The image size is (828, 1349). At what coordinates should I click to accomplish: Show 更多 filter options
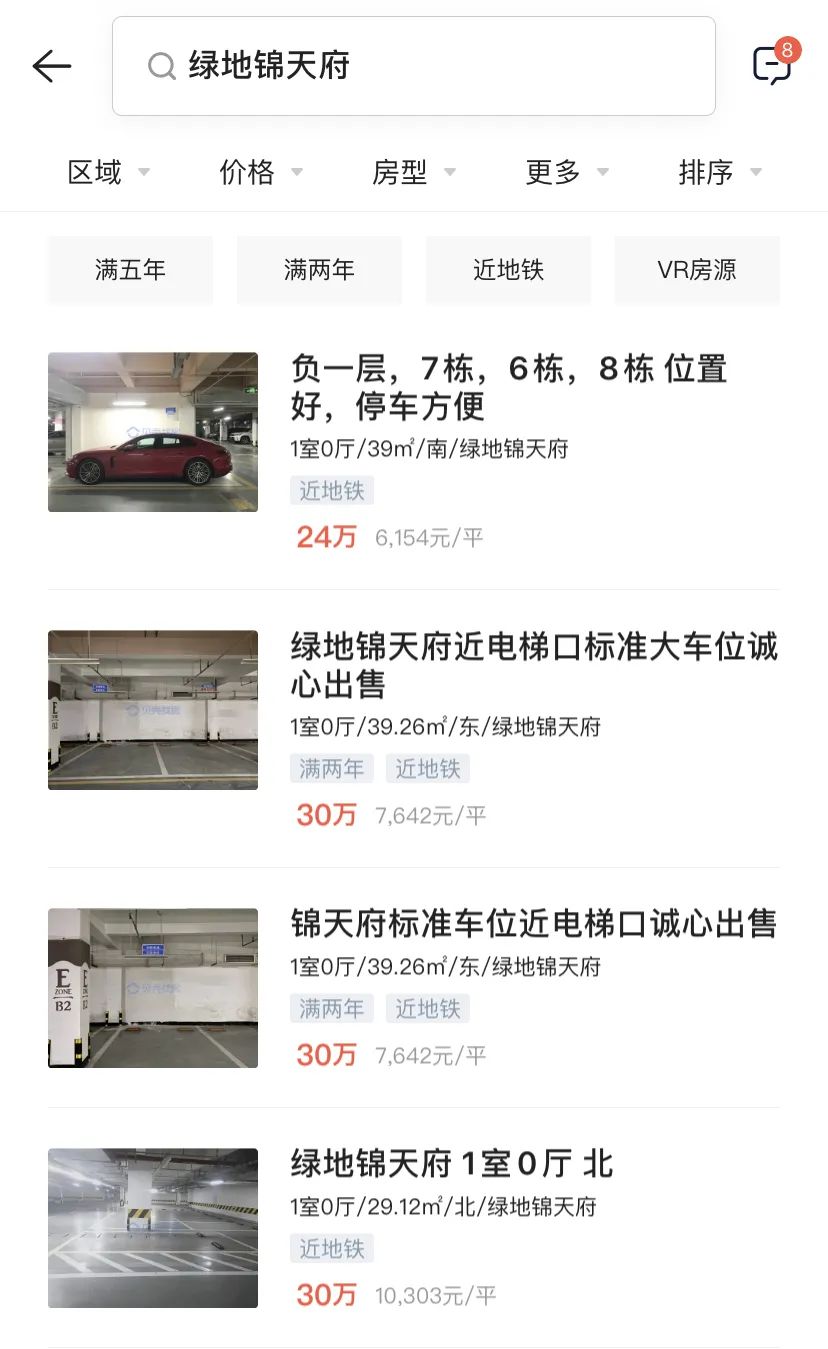566,172
